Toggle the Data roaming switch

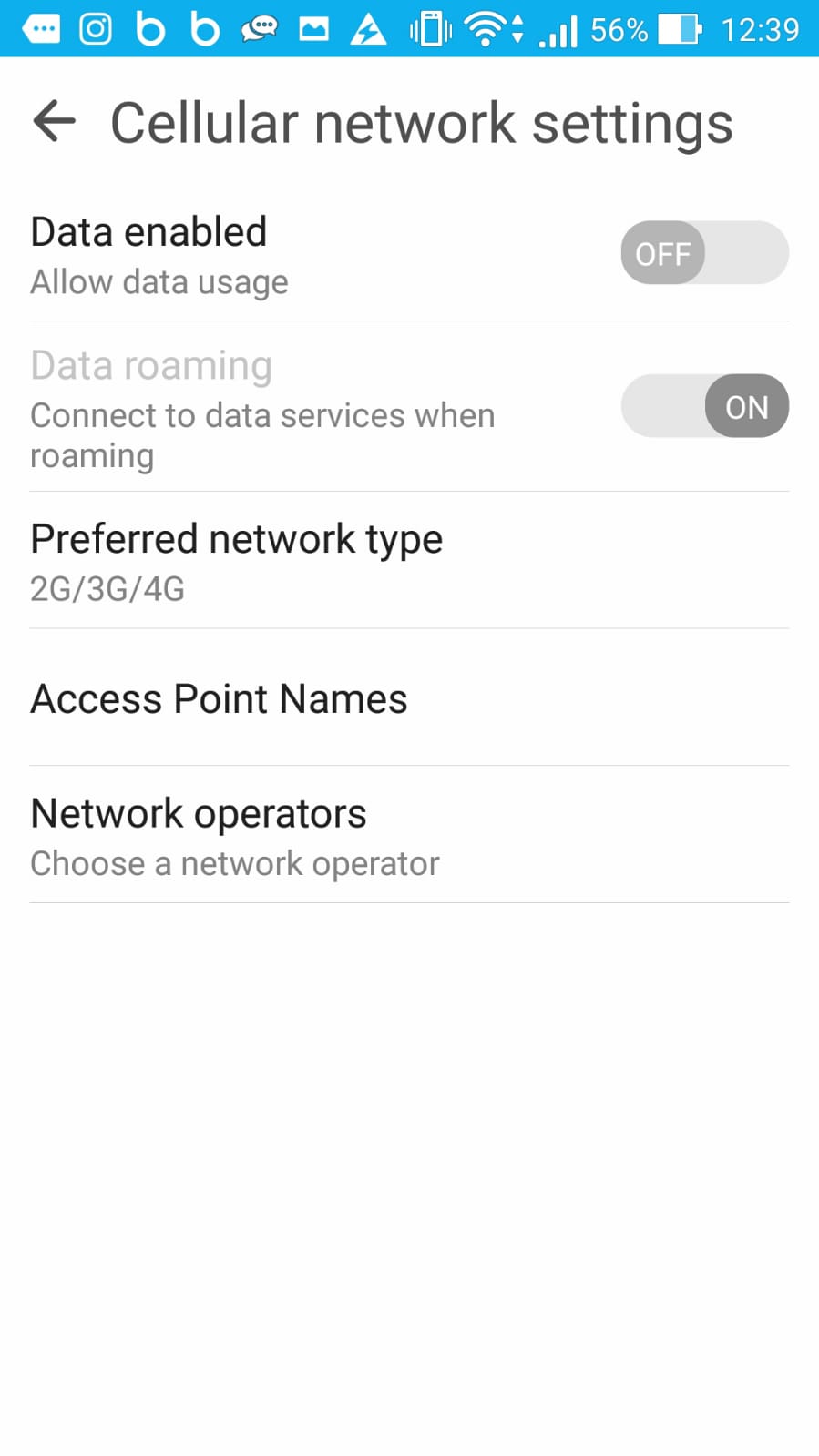click(x=704, y=406)
